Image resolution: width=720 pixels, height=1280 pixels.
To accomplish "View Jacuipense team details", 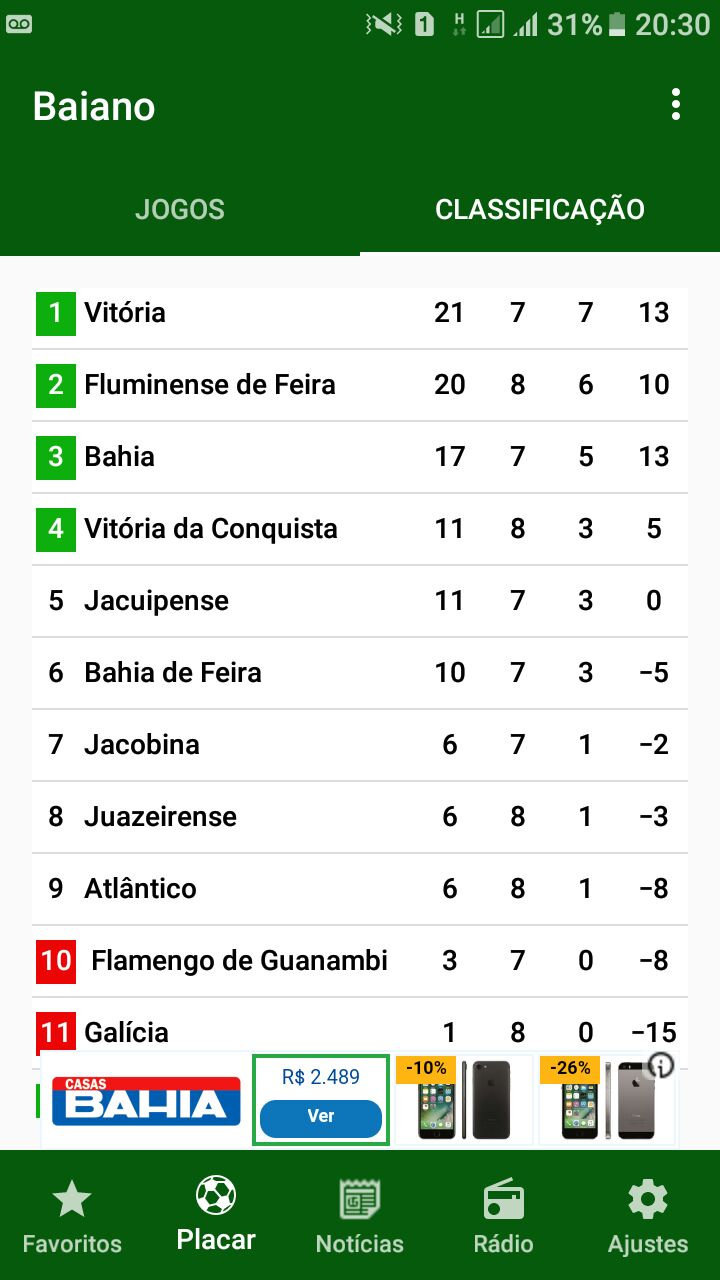I will 360,601.
